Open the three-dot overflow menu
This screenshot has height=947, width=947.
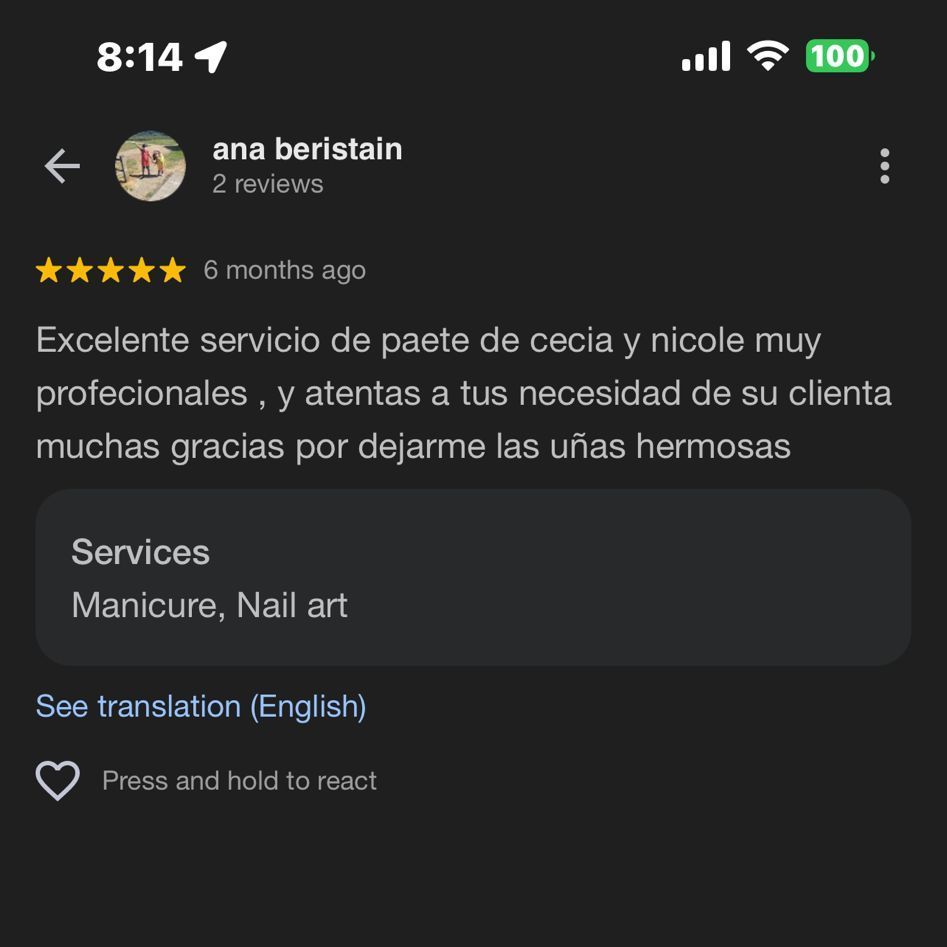click(x=884, y=166)
